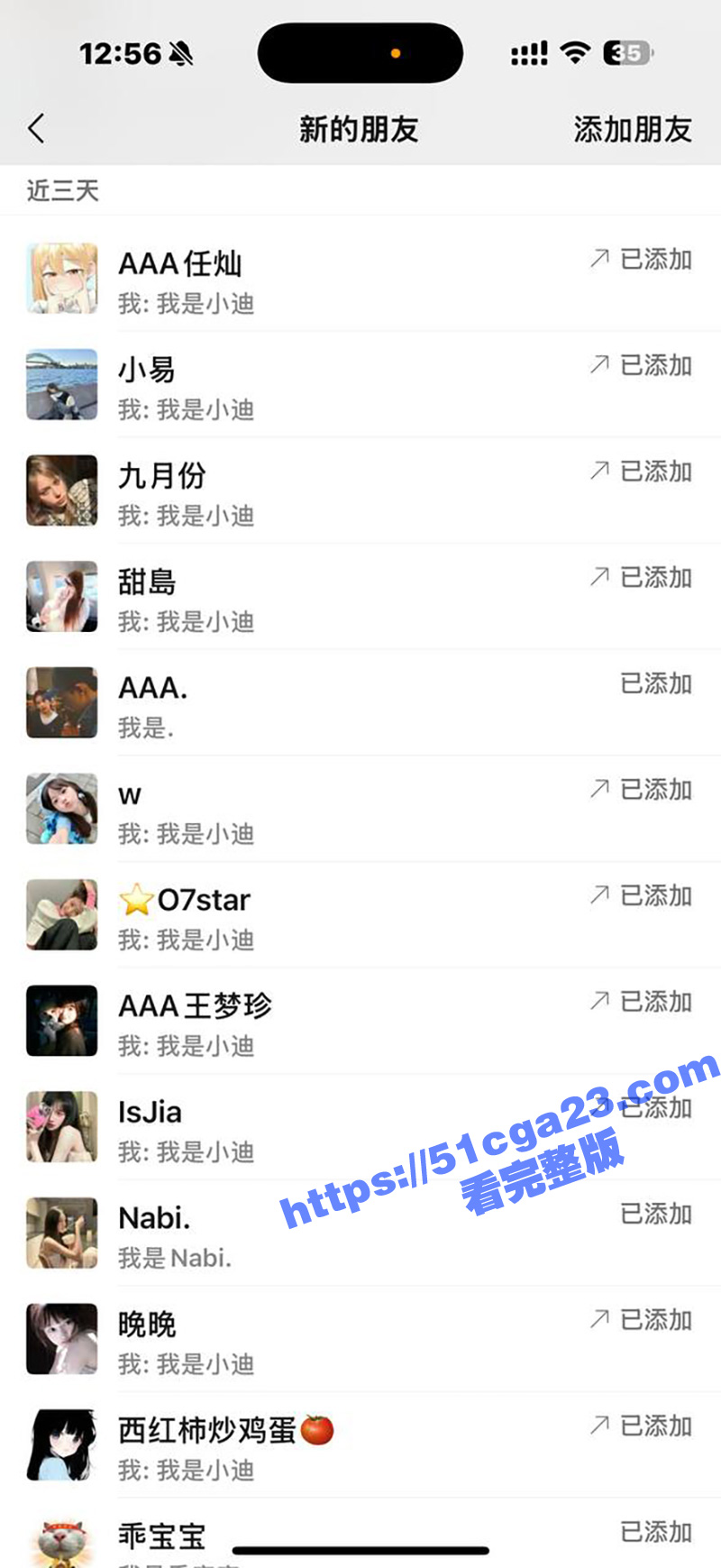Tap the cat avatar of 乖宝宝
The image size is (721, 1568).
pos(61,1542)
